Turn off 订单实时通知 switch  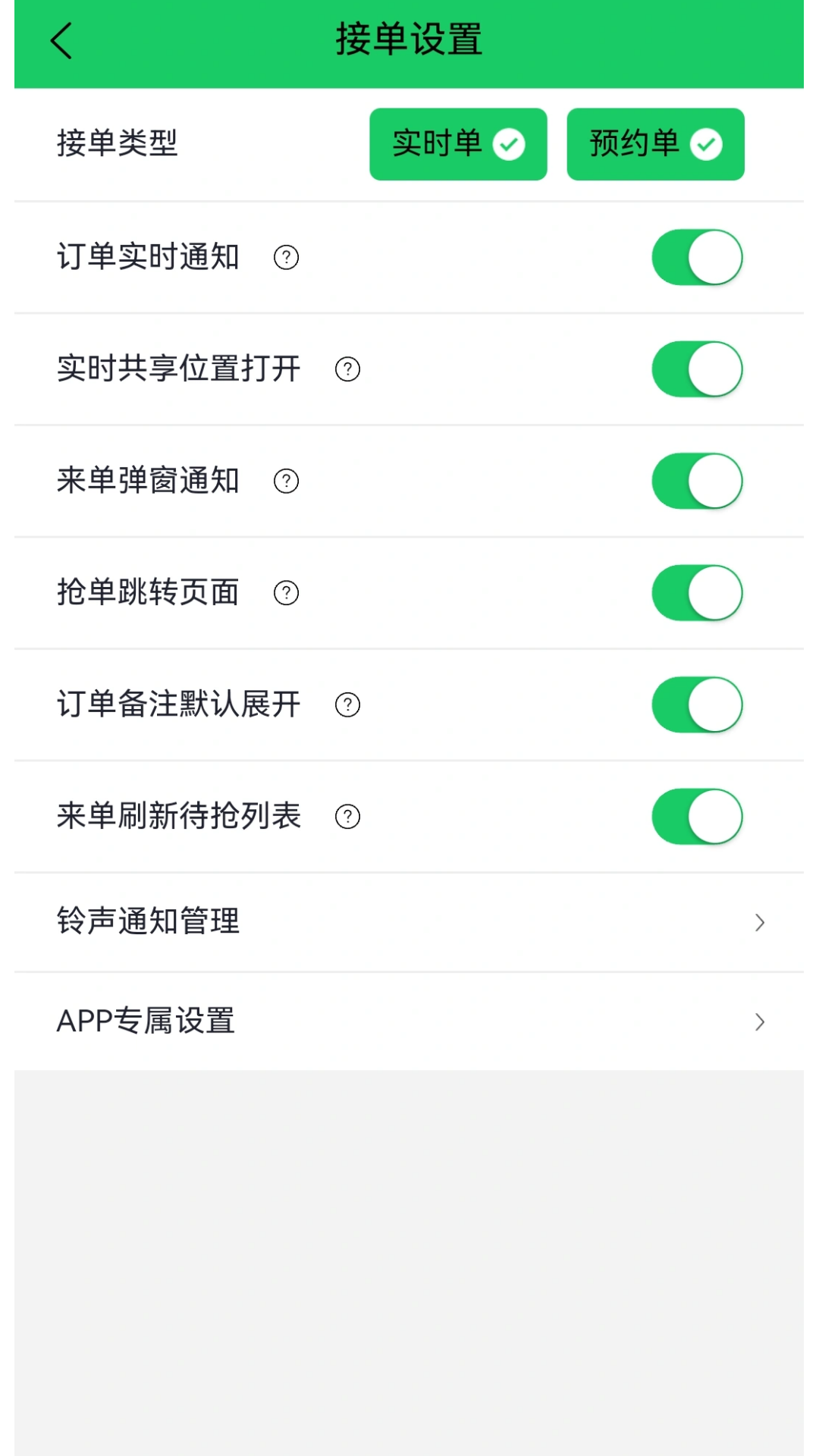tap(697, 258)
